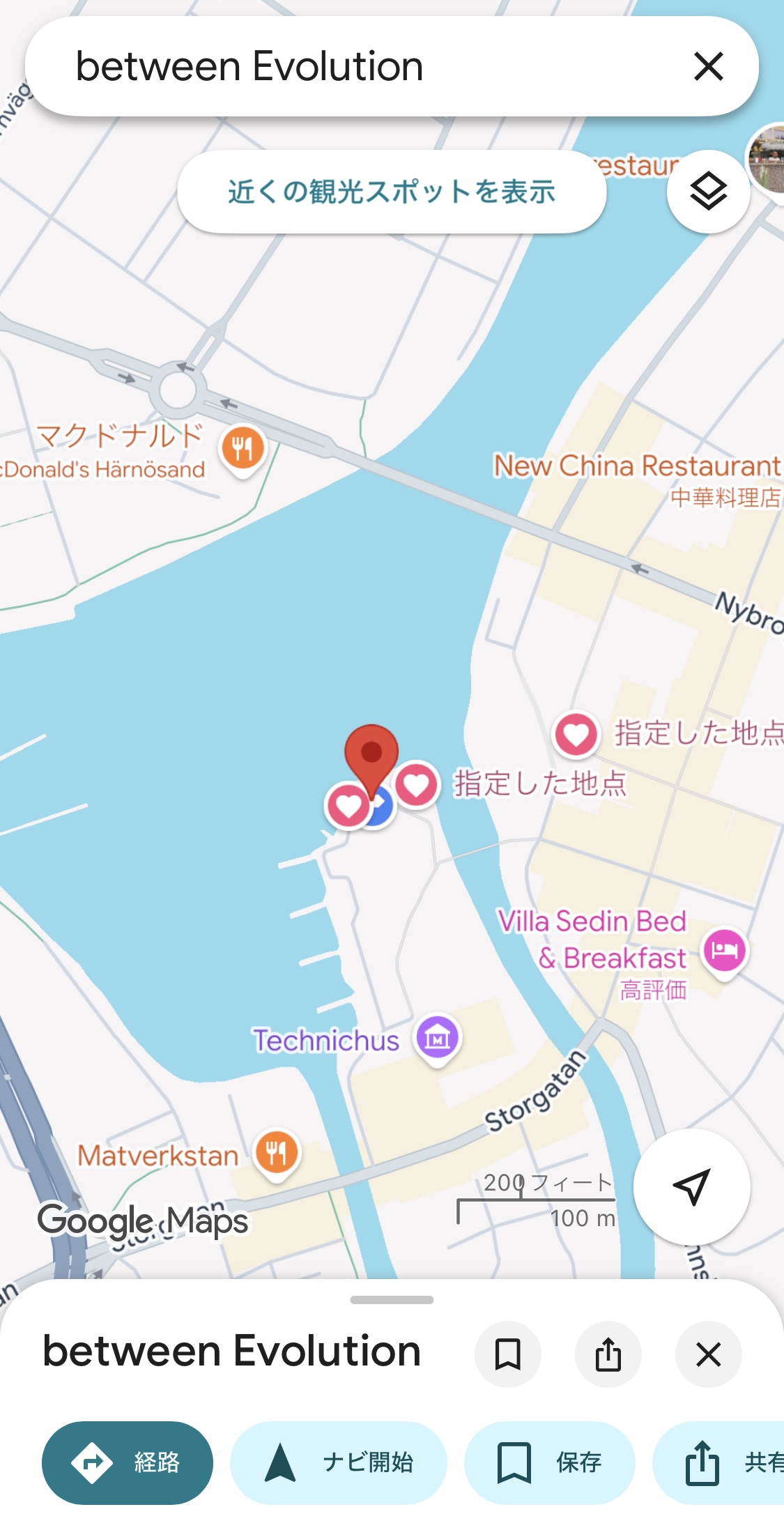This screenshot has width=784, height=1530.
Task: Expand the place sheet drag handle
Action: coord(392,1300)
